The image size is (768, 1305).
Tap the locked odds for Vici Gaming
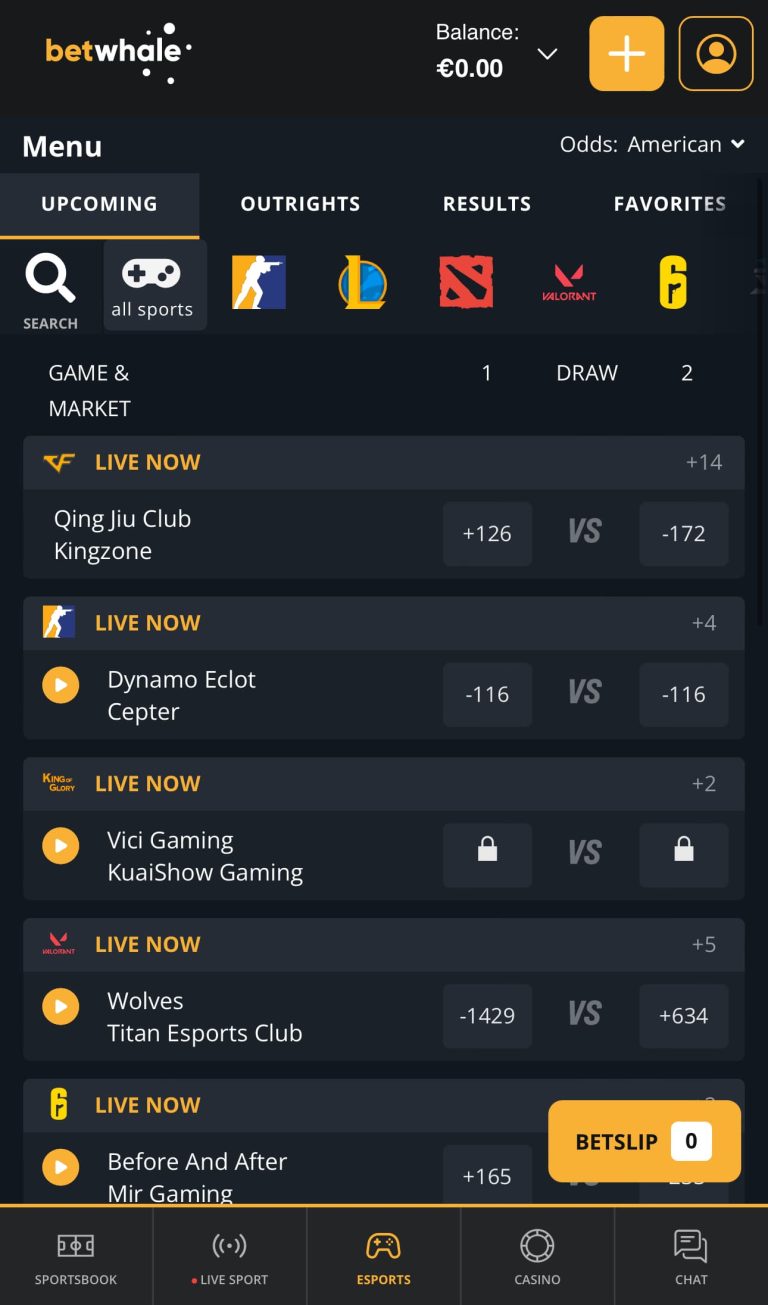pyautogui.click(x=487, y=855)
